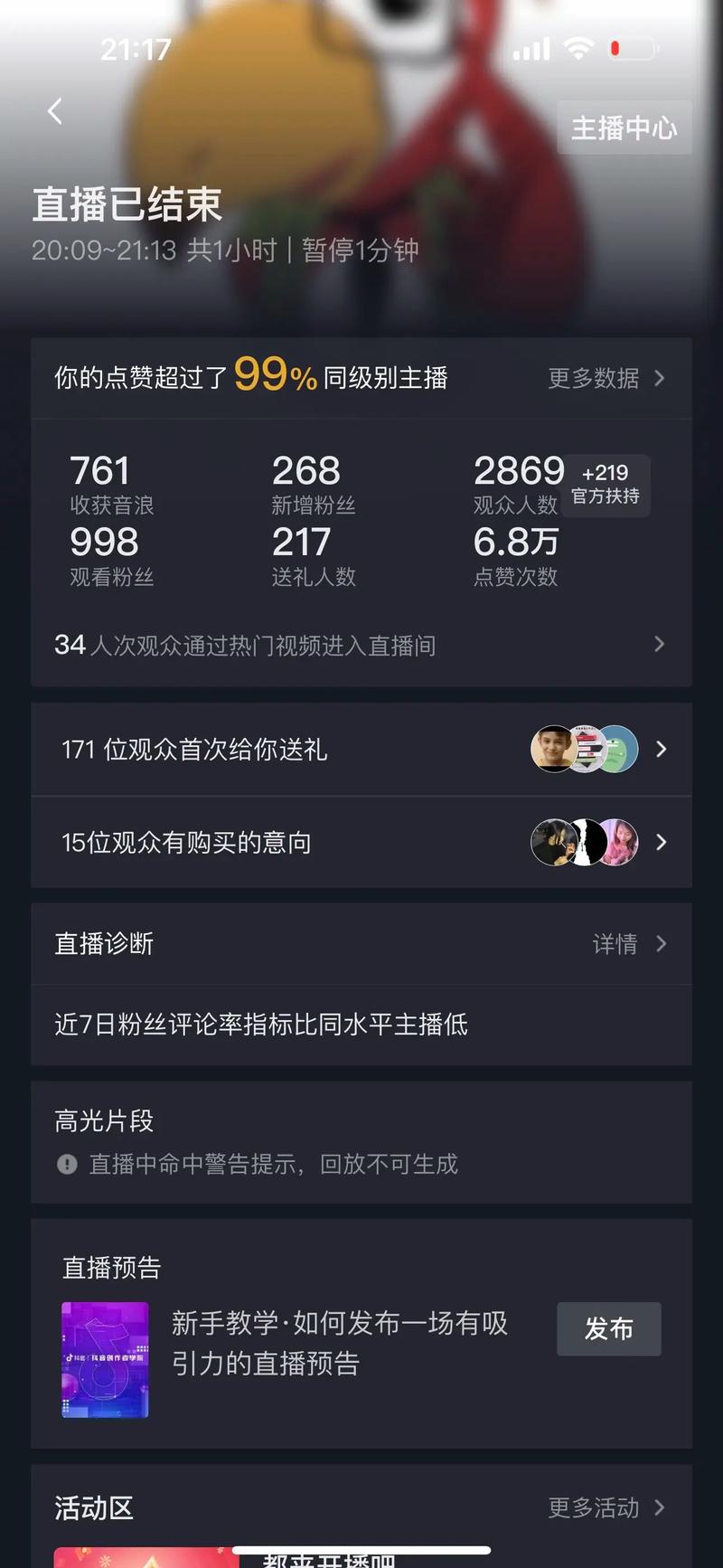Open 15位观众有购买的意向 row

[361, 843]
